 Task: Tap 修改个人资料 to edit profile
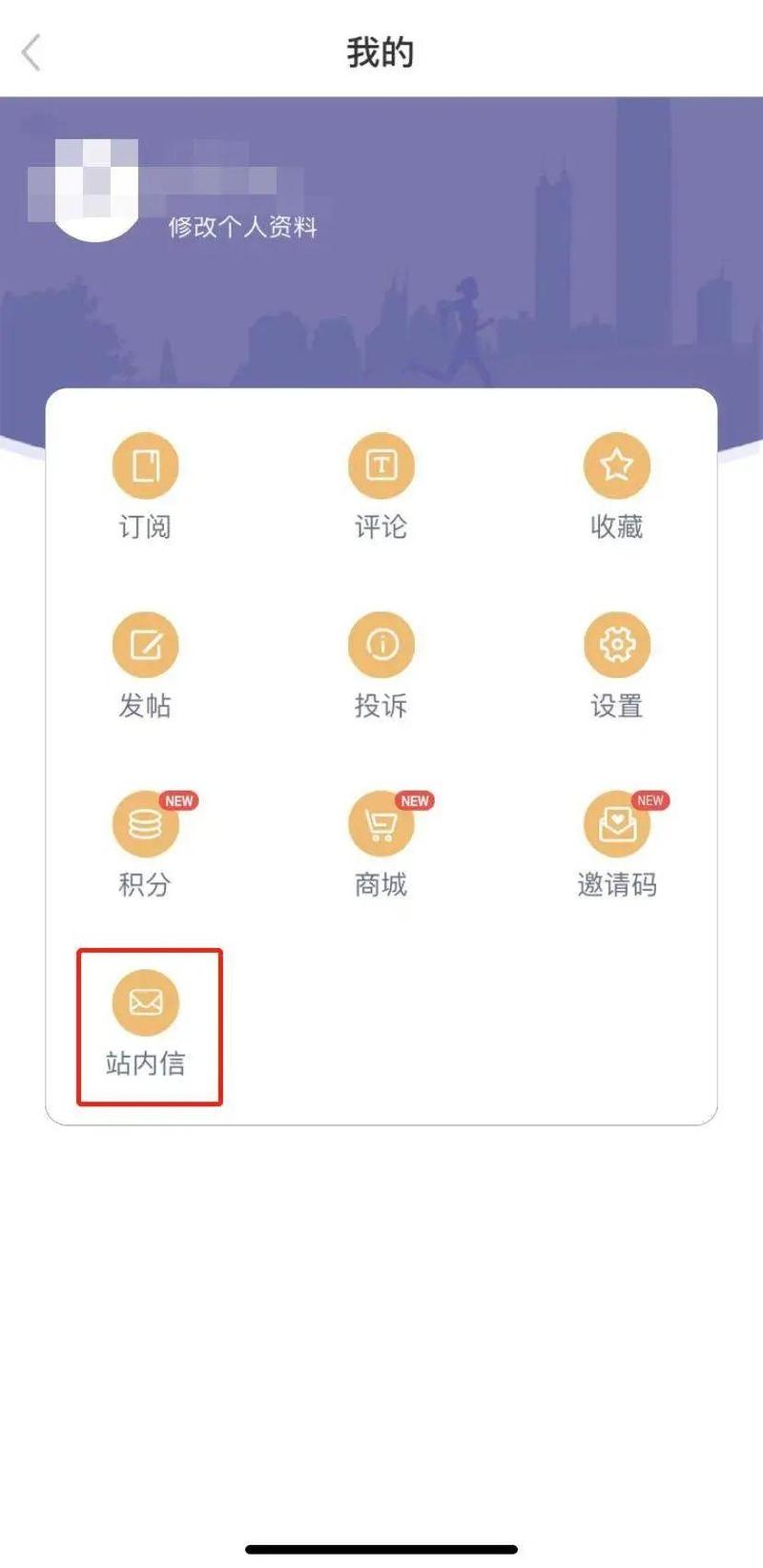click(242, 227)
